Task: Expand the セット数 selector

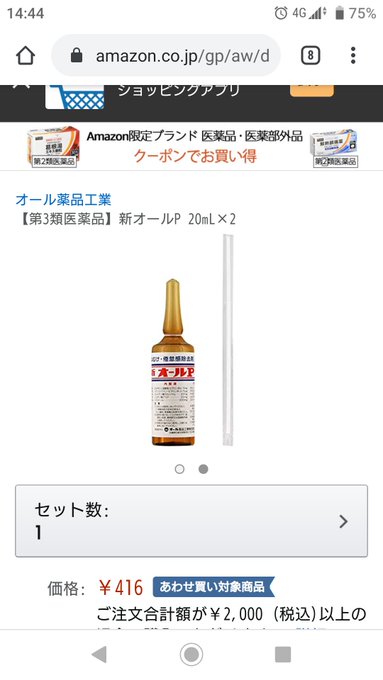Action: (x=191, y=521)
